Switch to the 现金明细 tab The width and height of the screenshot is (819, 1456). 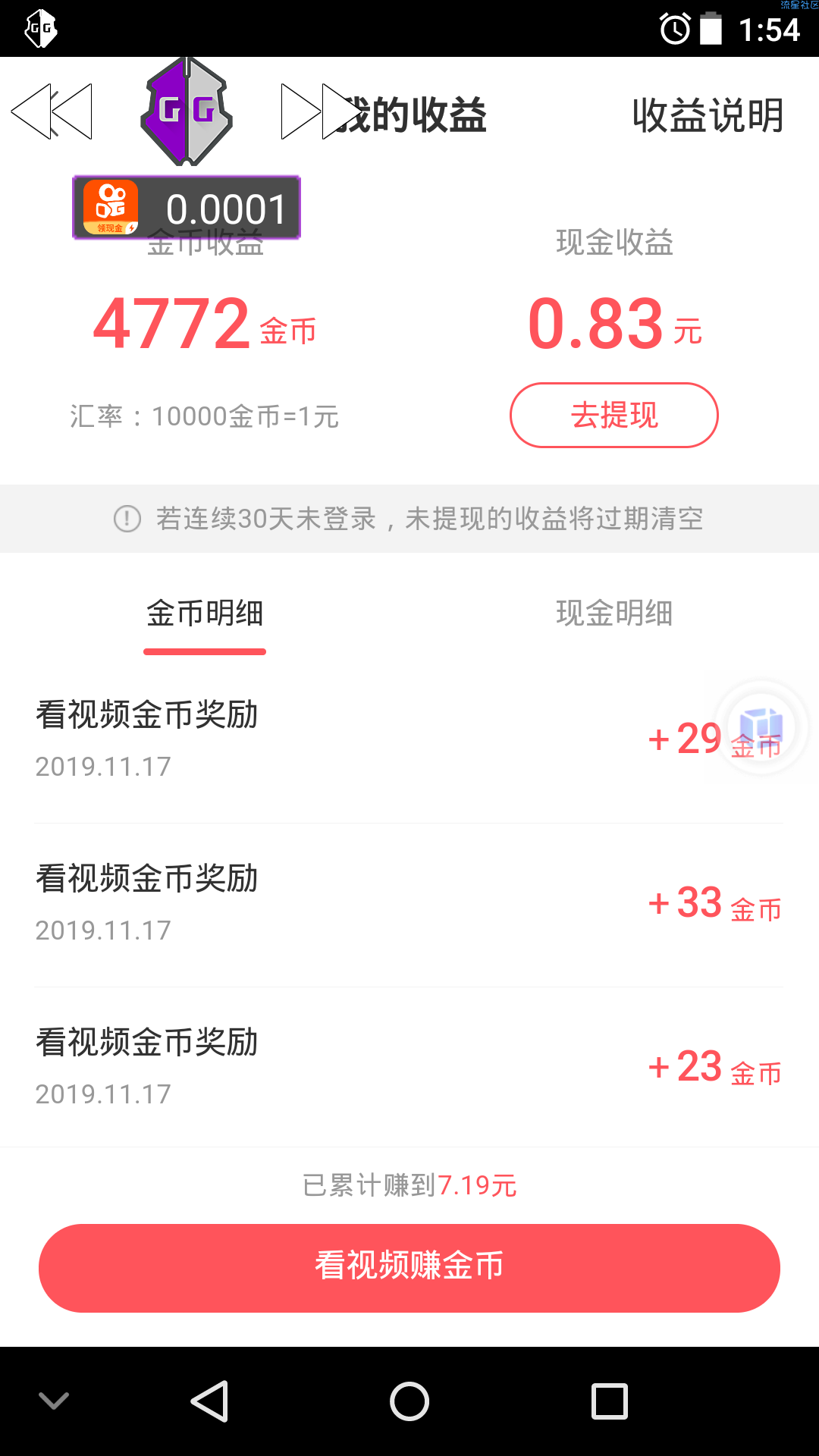(x=614, y=613)
